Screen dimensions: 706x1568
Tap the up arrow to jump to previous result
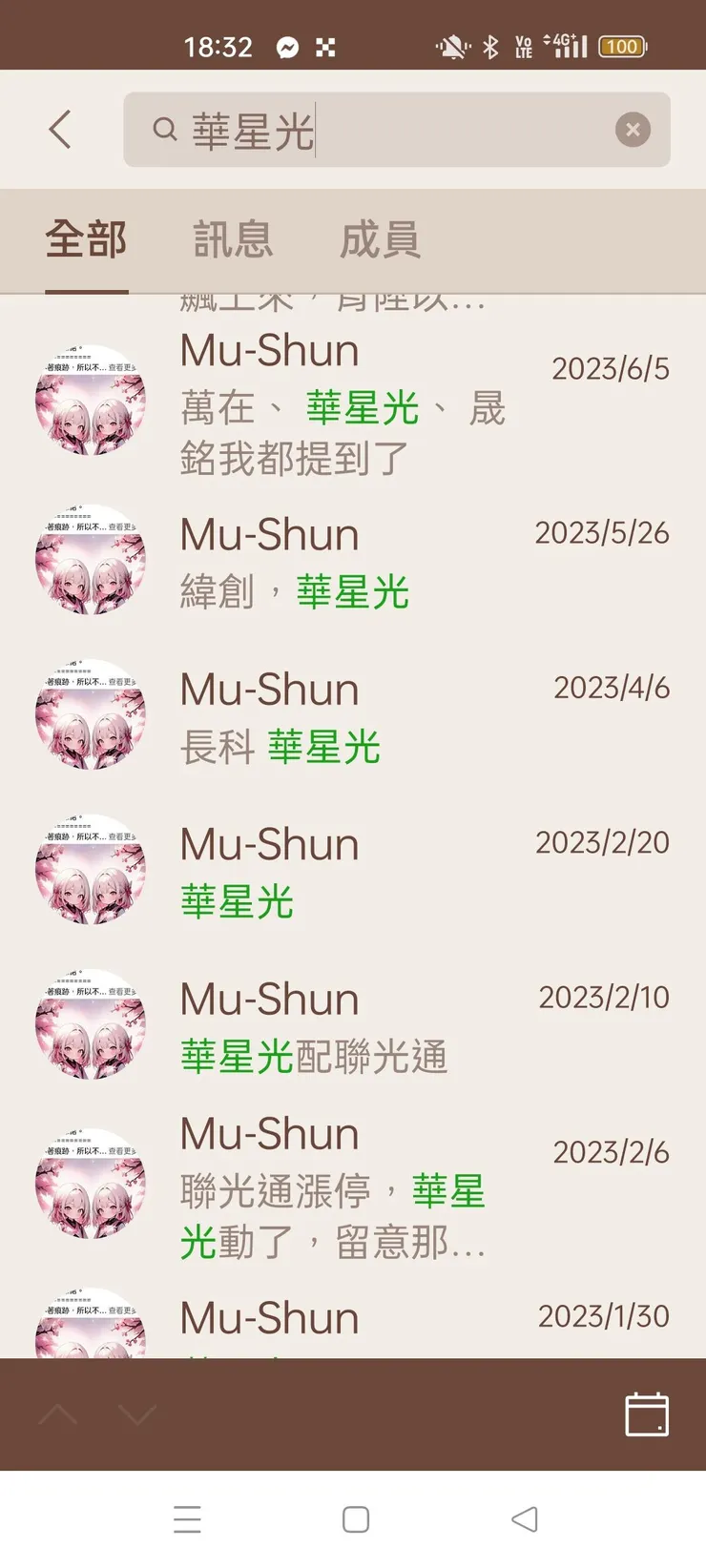(59, 1414)
